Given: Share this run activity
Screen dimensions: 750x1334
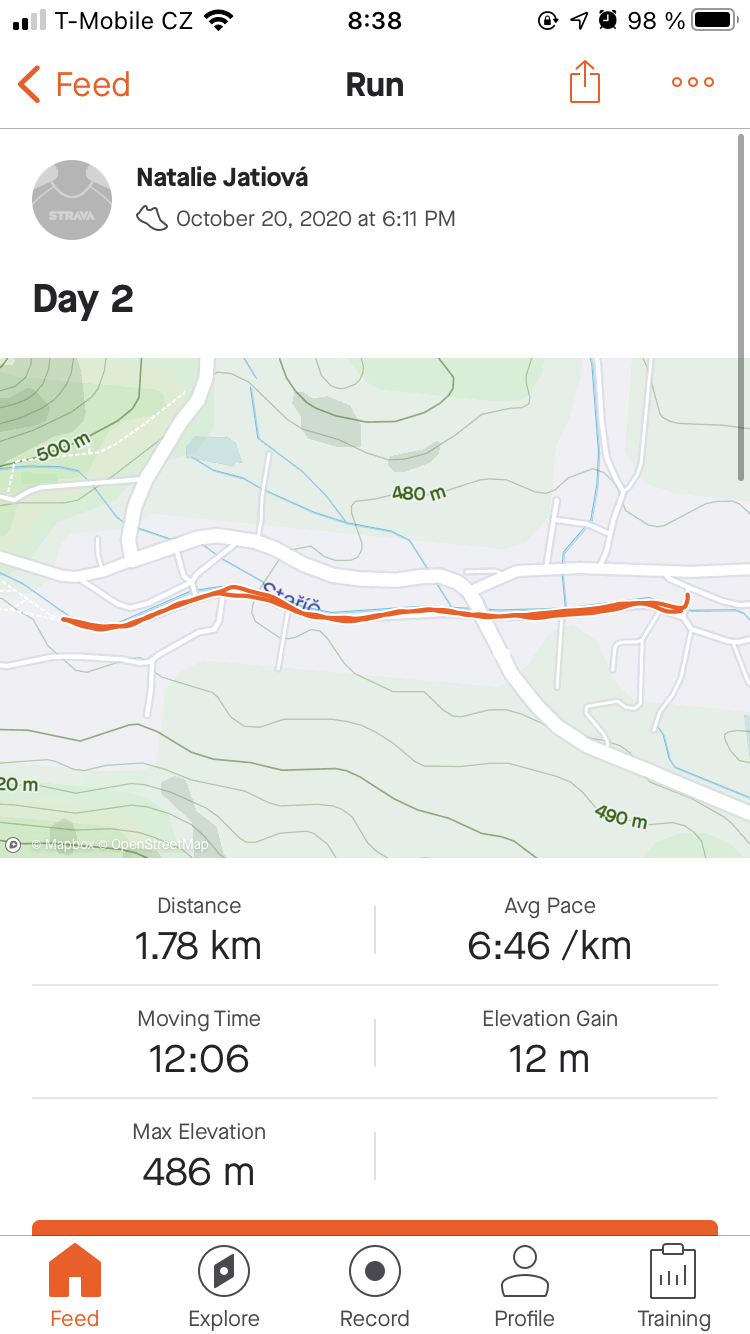Looking at the screenshot, I should pyautogui.click(x=585, y=82).
